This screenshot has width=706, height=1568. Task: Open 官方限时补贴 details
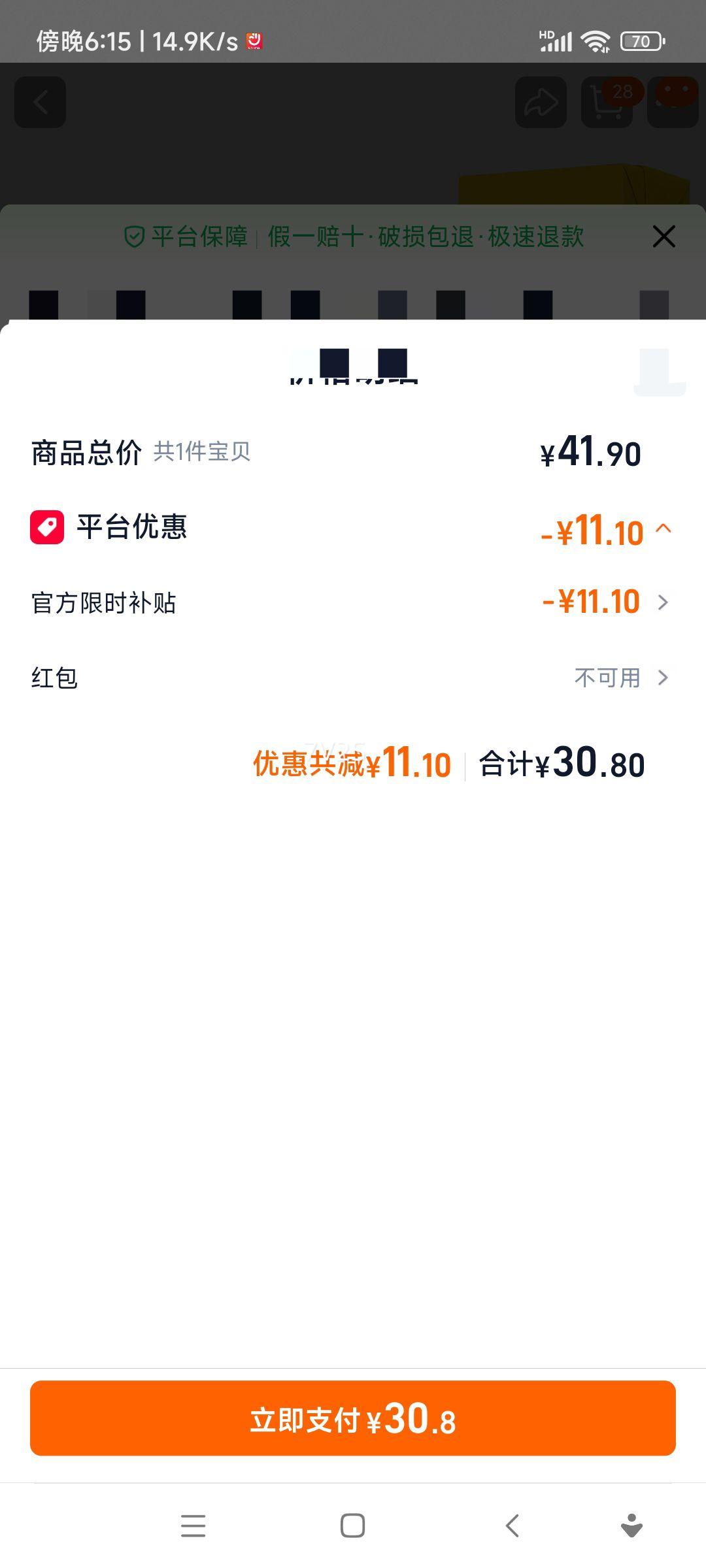pyautogui.click(x=663, y=602)
